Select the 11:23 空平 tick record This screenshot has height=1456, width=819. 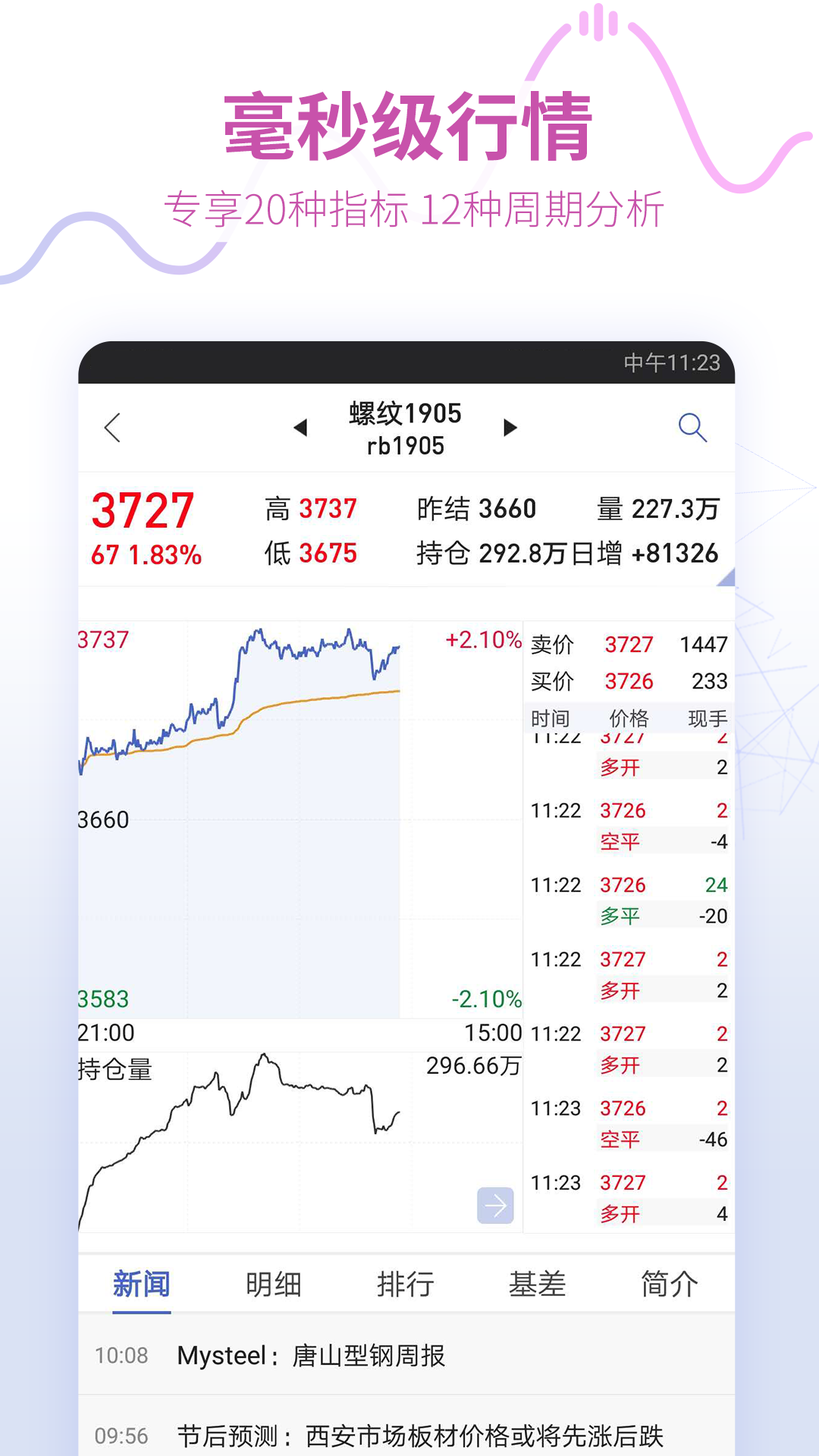pos(629,1124)
